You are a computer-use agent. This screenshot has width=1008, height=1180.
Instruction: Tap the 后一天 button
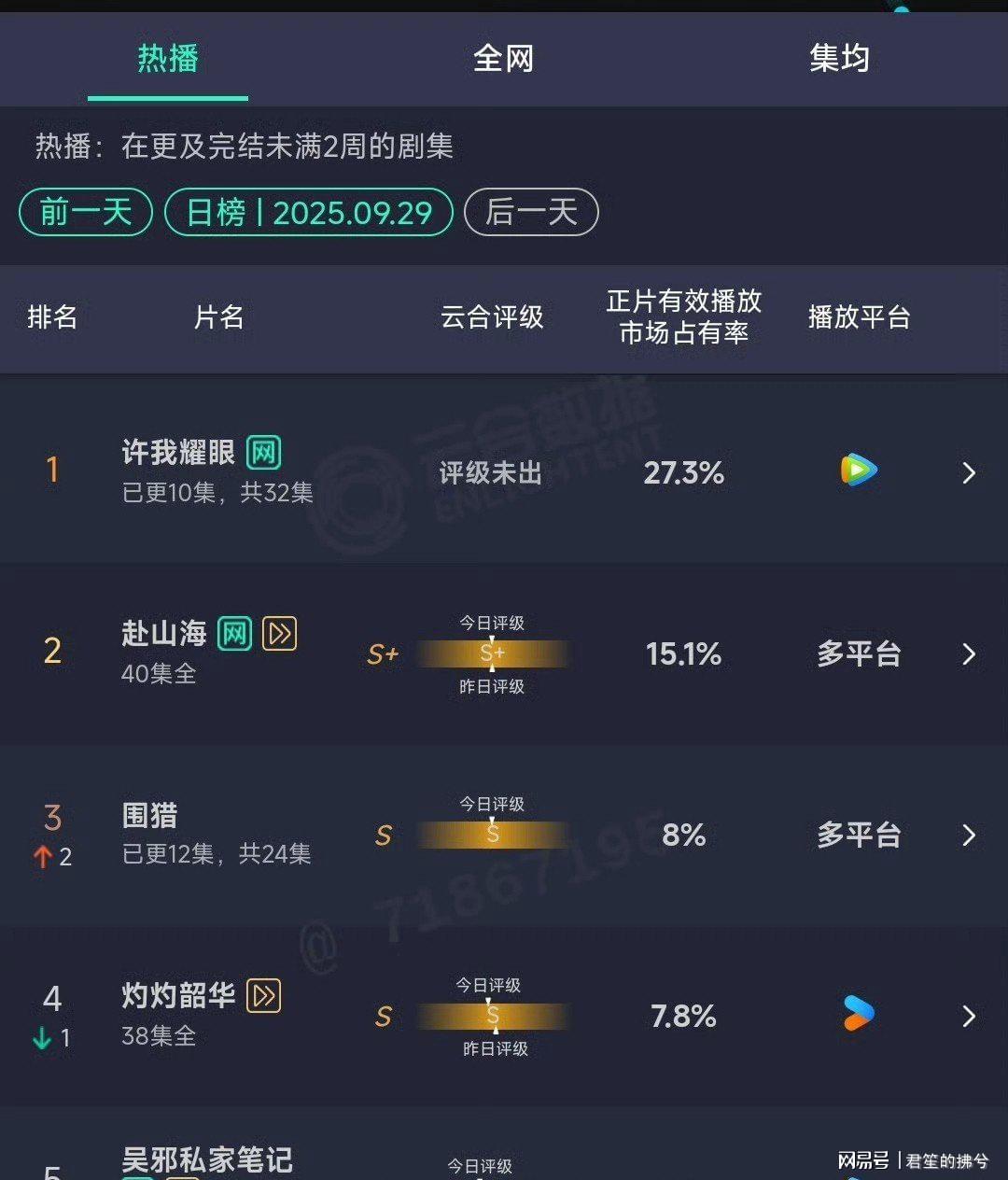pyautogui.click(x=531, y=213)
